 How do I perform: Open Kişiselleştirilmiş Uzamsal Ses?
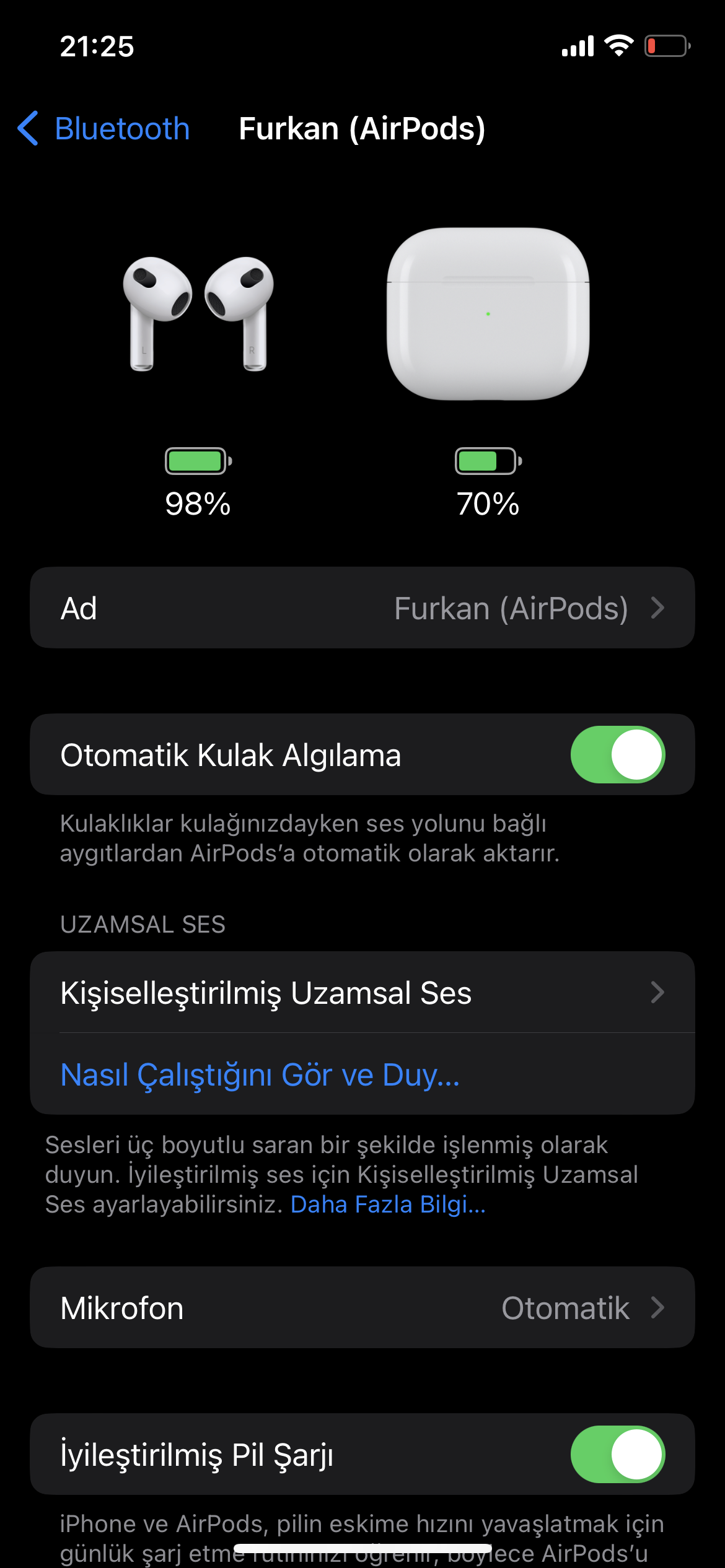(x=362, y=993)
